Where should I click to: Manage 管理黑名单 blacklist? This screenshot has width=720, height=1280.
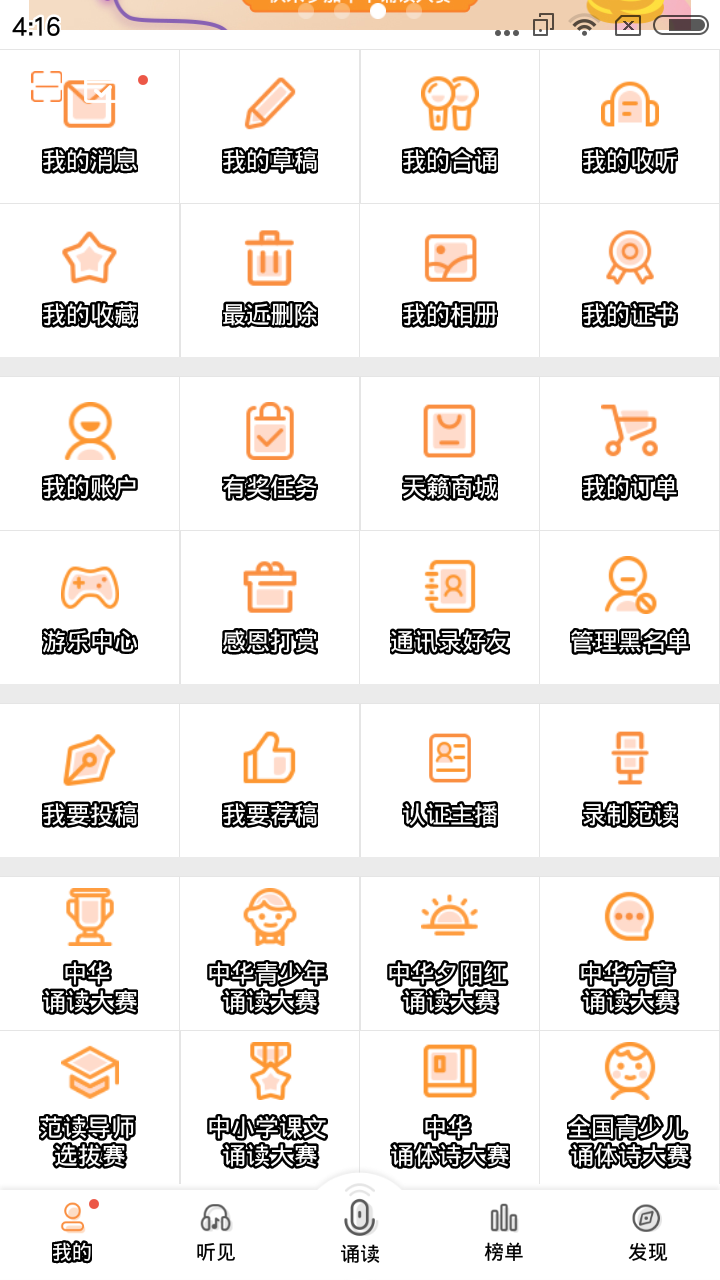click(x=630, y=609)
